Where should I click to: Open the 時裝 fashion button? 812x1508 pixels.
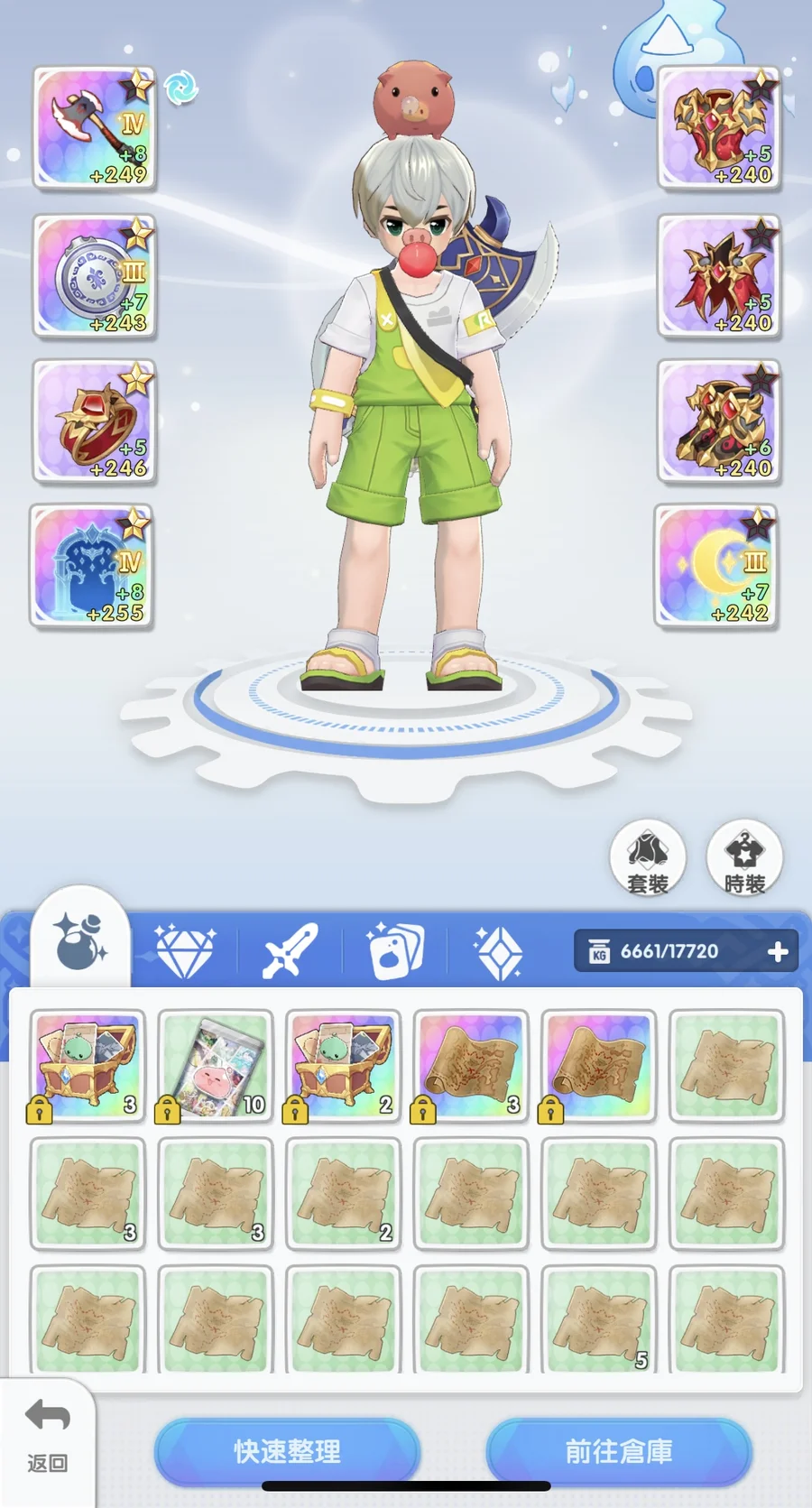click(744, 858)
